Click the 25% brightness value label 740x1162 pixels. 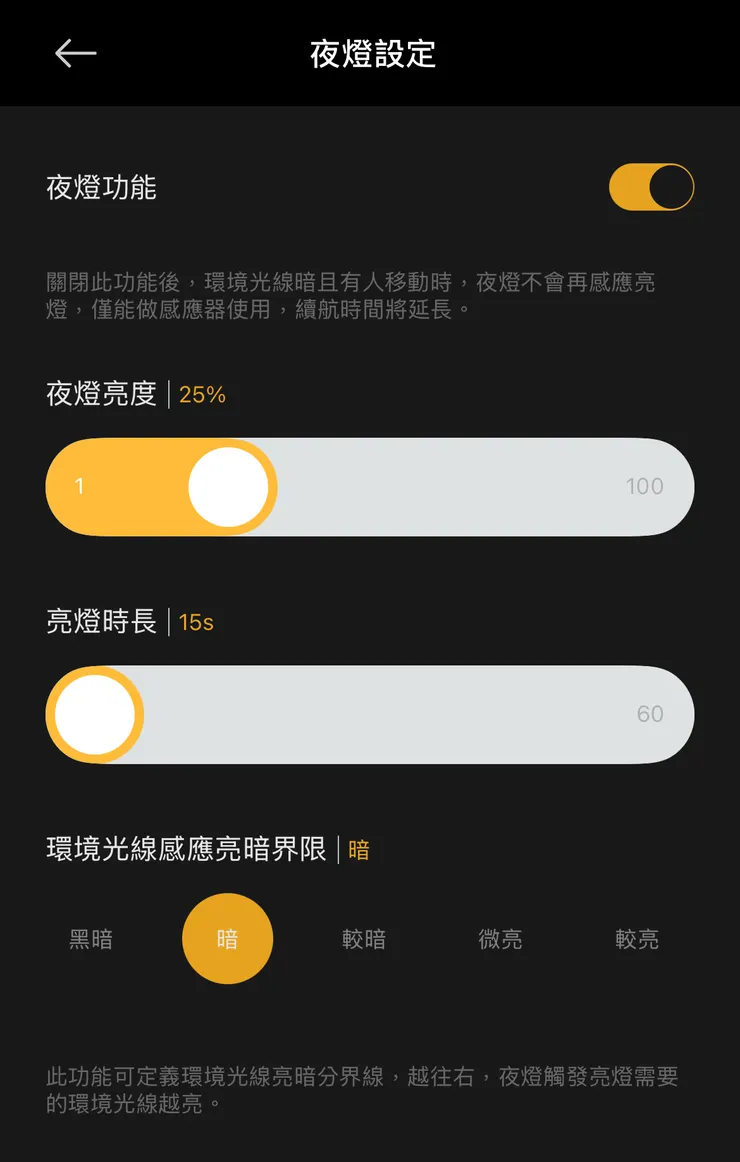coord(203,394)
